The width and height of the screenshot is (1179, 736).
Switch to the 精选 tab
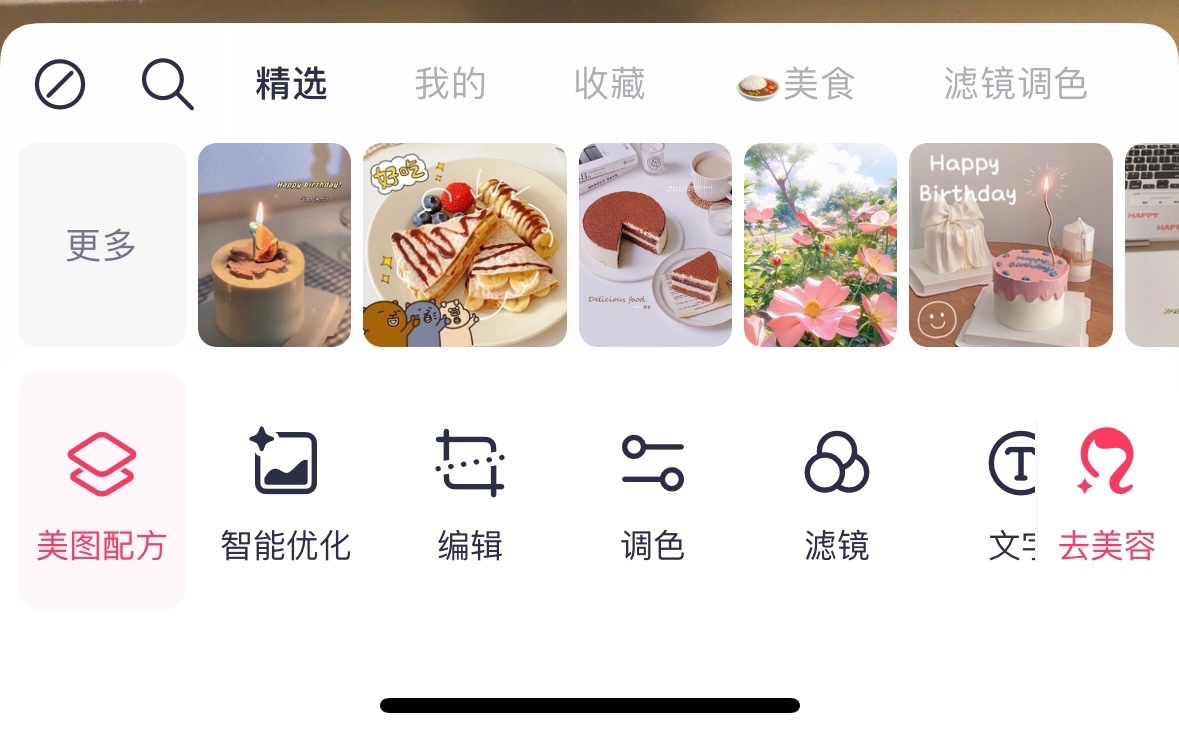(x=291, y=84)
